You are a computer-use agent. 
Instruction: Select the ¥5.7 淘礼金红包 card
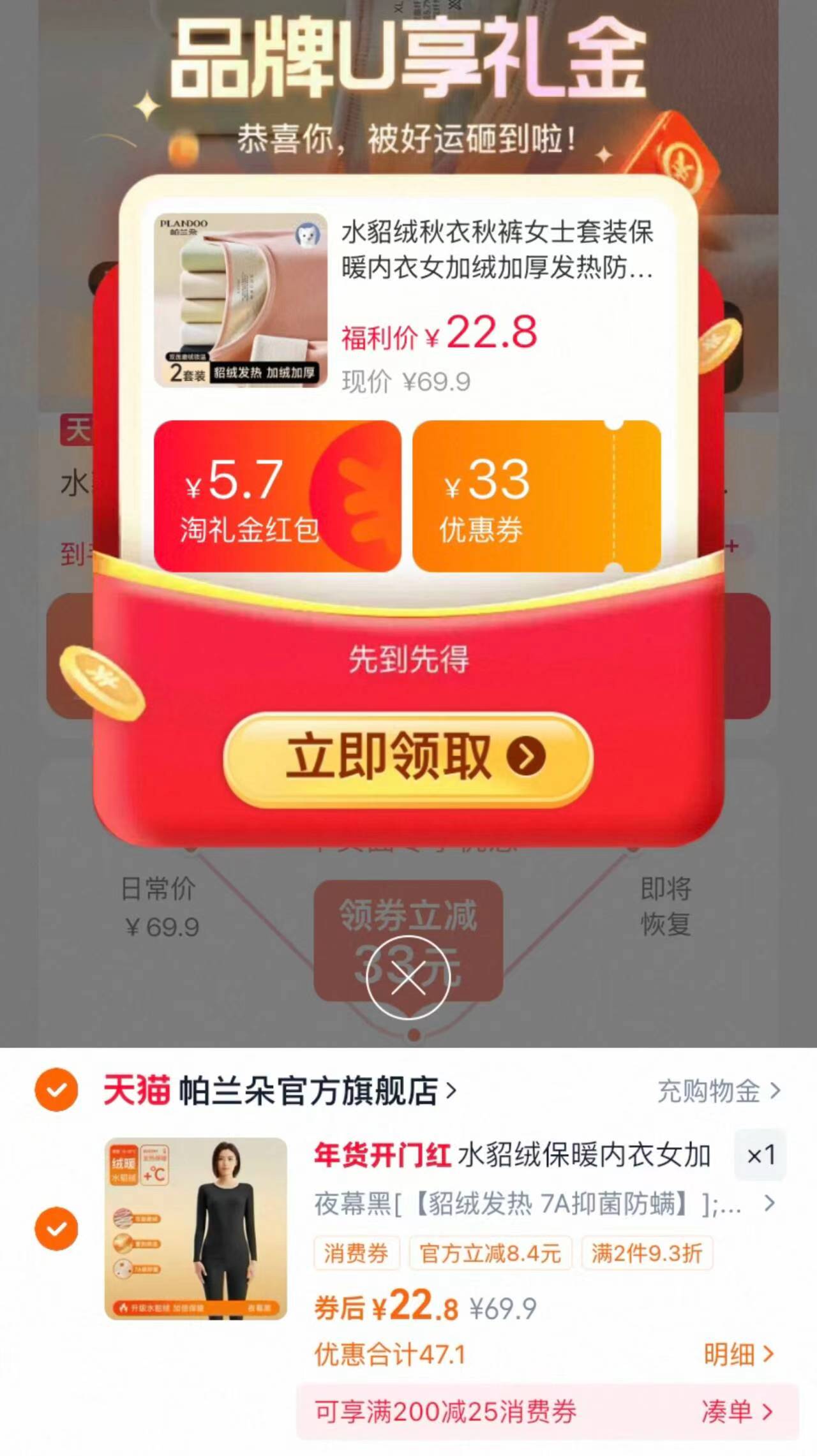[x=279, y=496]
